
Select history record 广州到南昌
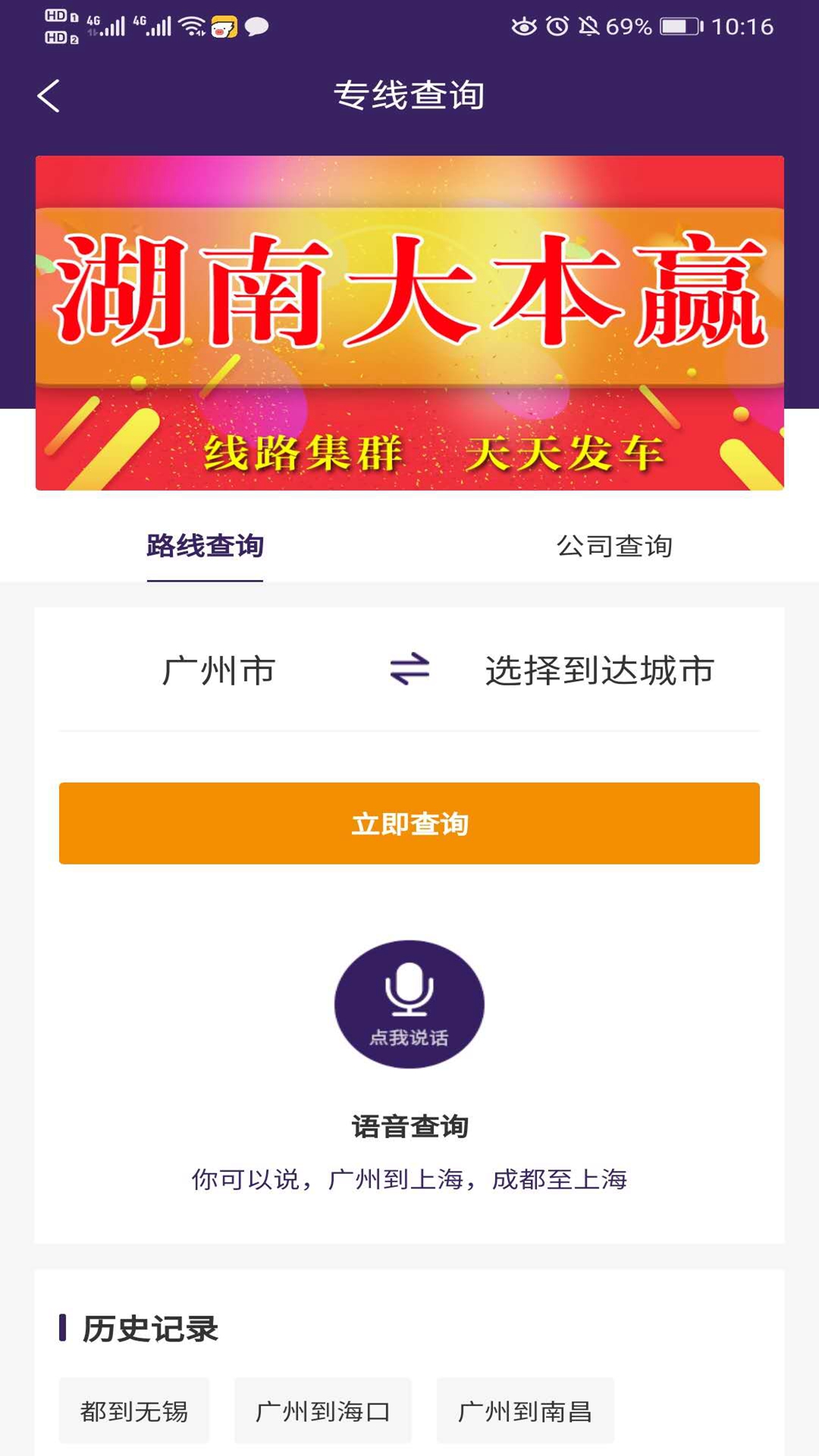pos(525,1411)
